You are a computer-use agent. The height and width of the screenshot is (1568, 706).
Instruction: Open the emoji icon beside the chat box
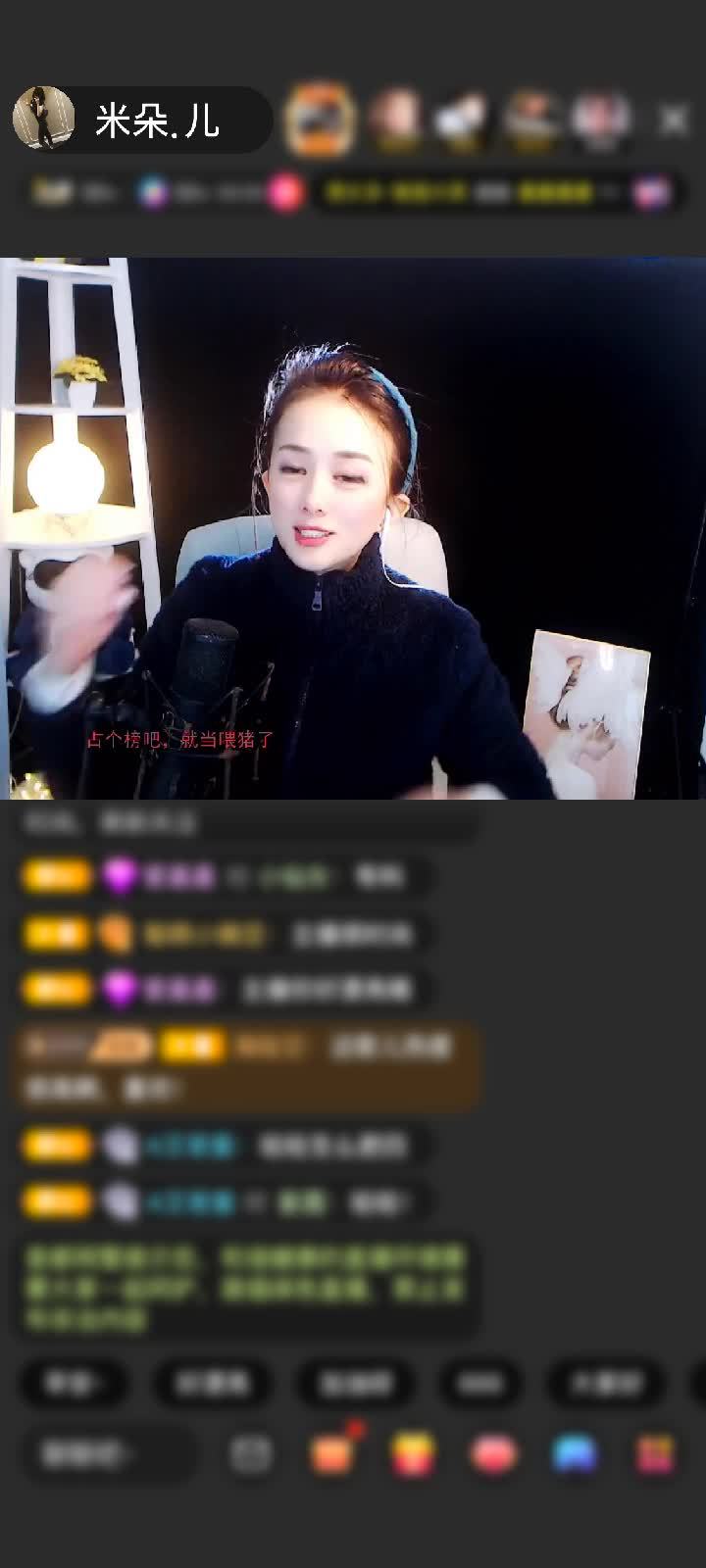click(251, 1453)
